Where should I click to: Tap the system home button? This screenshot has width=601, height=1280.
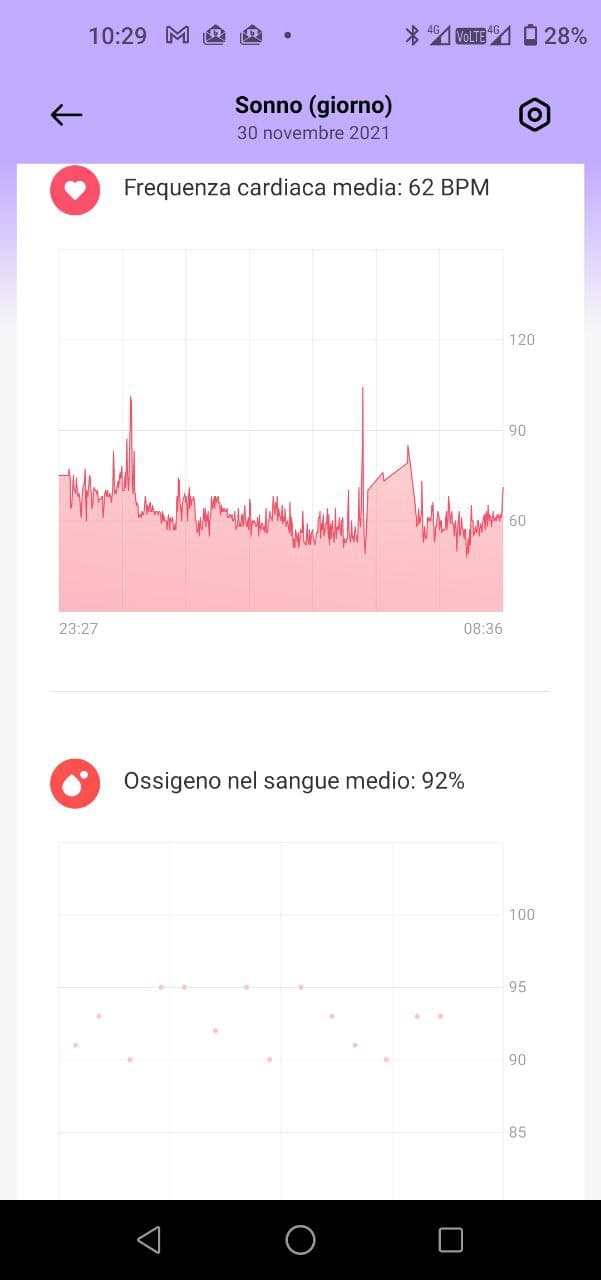[300, 1240]
